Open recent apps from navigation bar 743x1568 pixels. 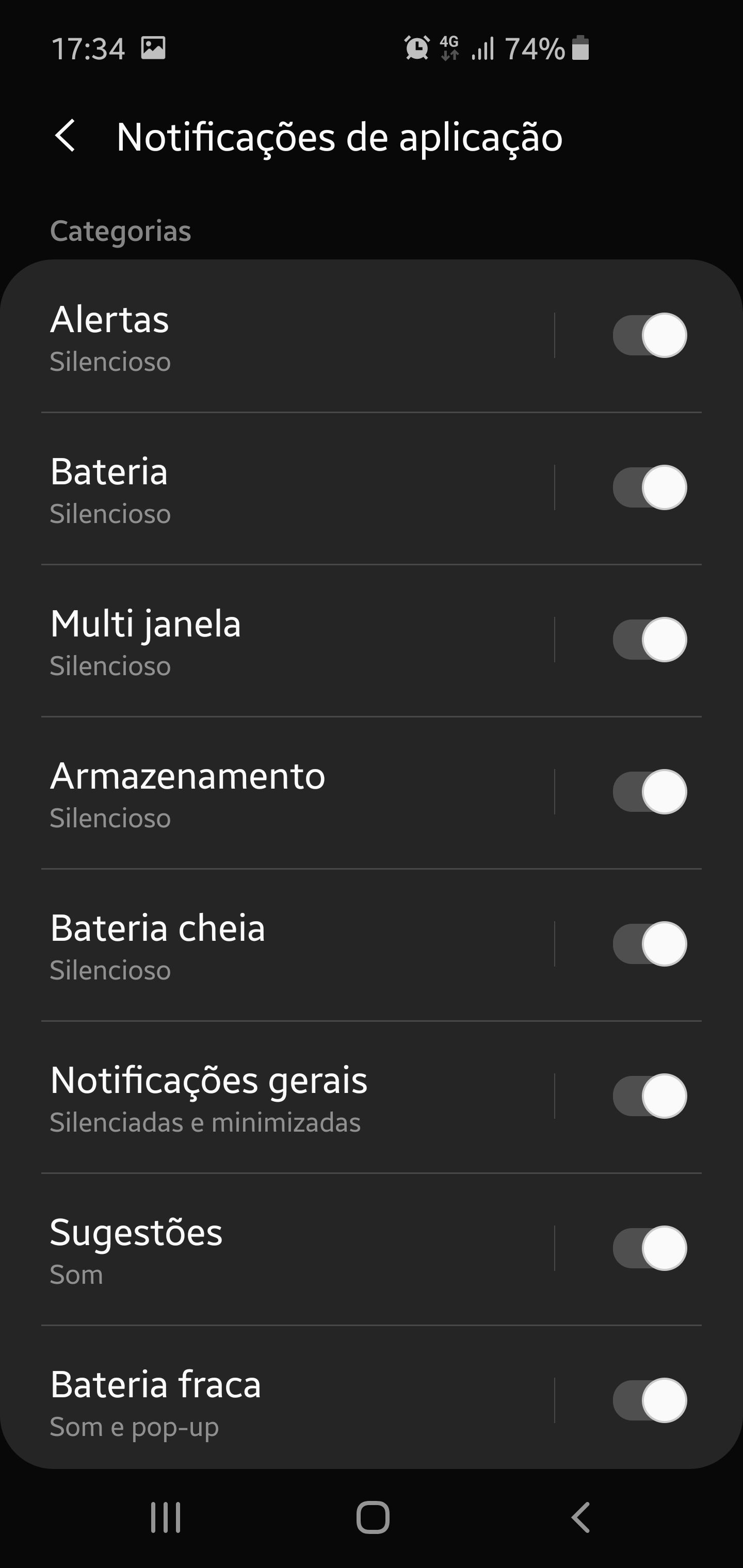166,1517
